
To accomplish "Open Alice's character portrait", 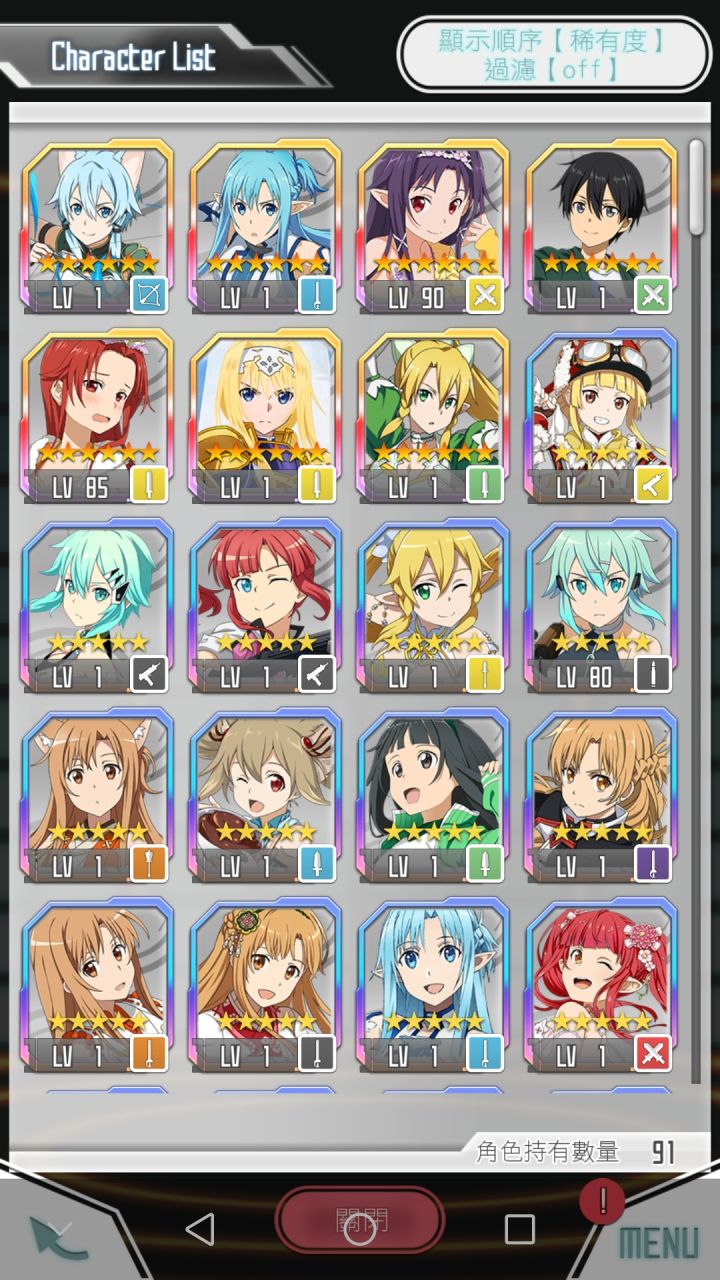I will [x=265, y=400].
